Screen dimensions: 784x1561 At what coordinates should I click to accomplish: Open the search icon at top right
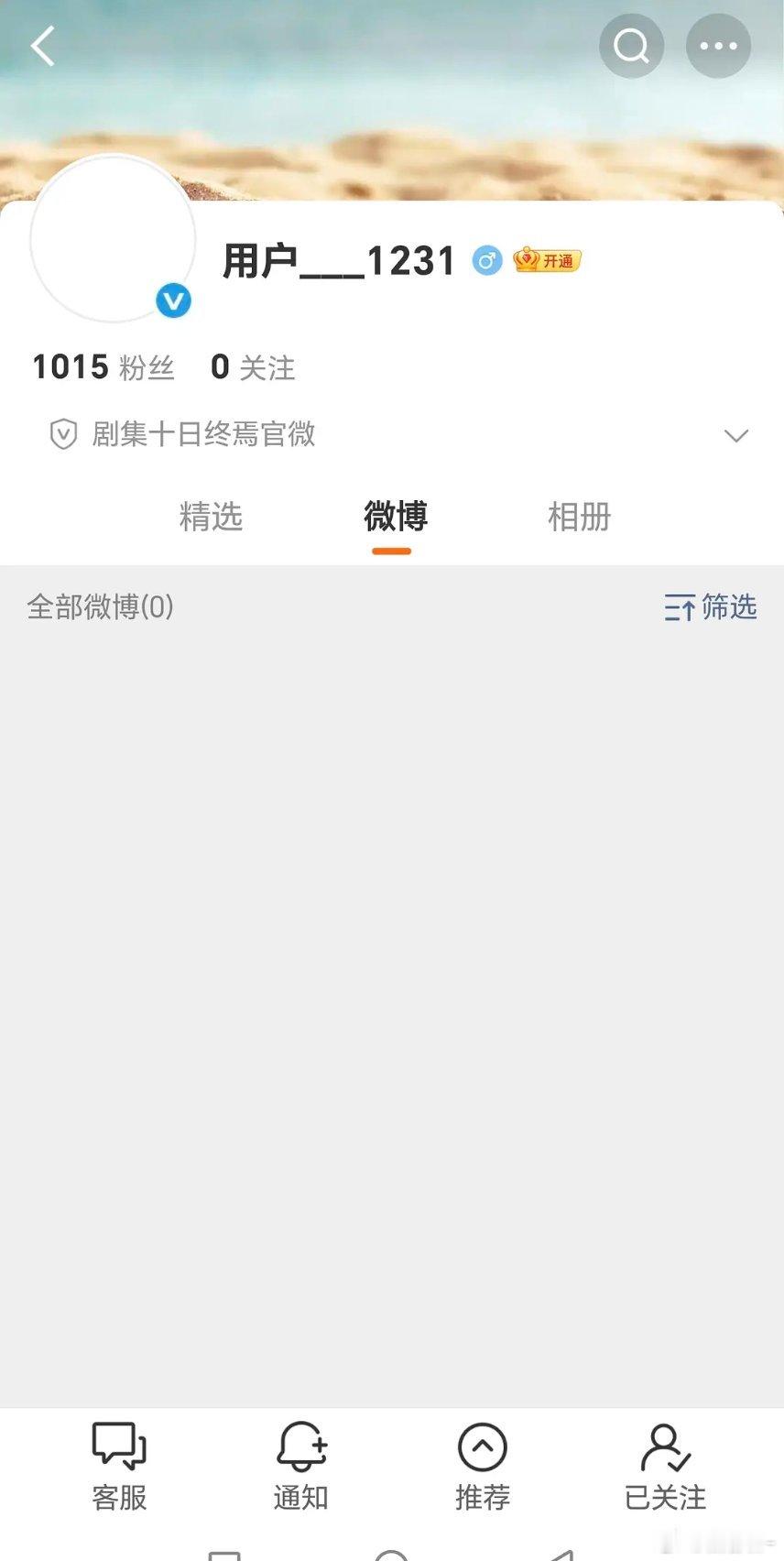tap(631, 45)
